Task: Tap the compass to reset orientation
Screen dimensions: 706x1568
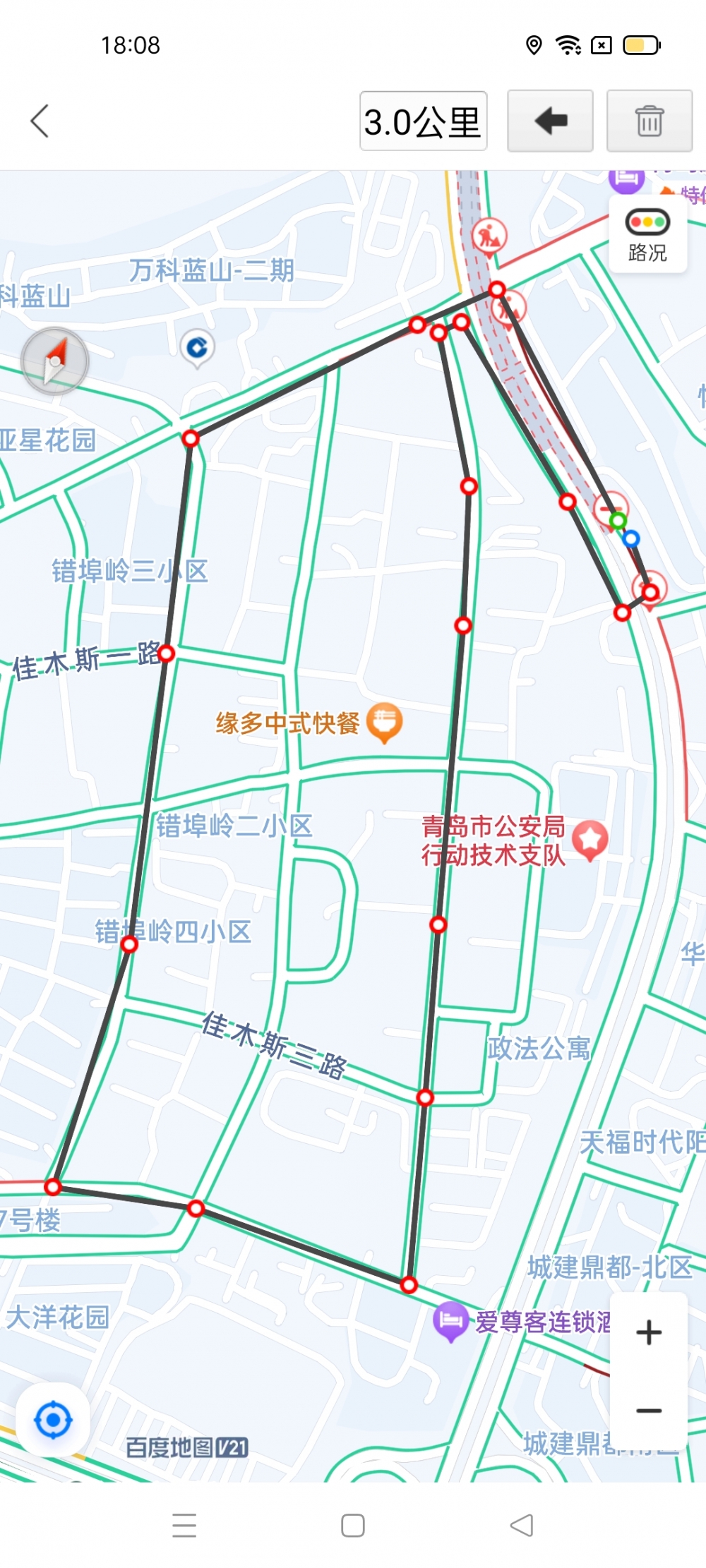Action: [55, 361]
